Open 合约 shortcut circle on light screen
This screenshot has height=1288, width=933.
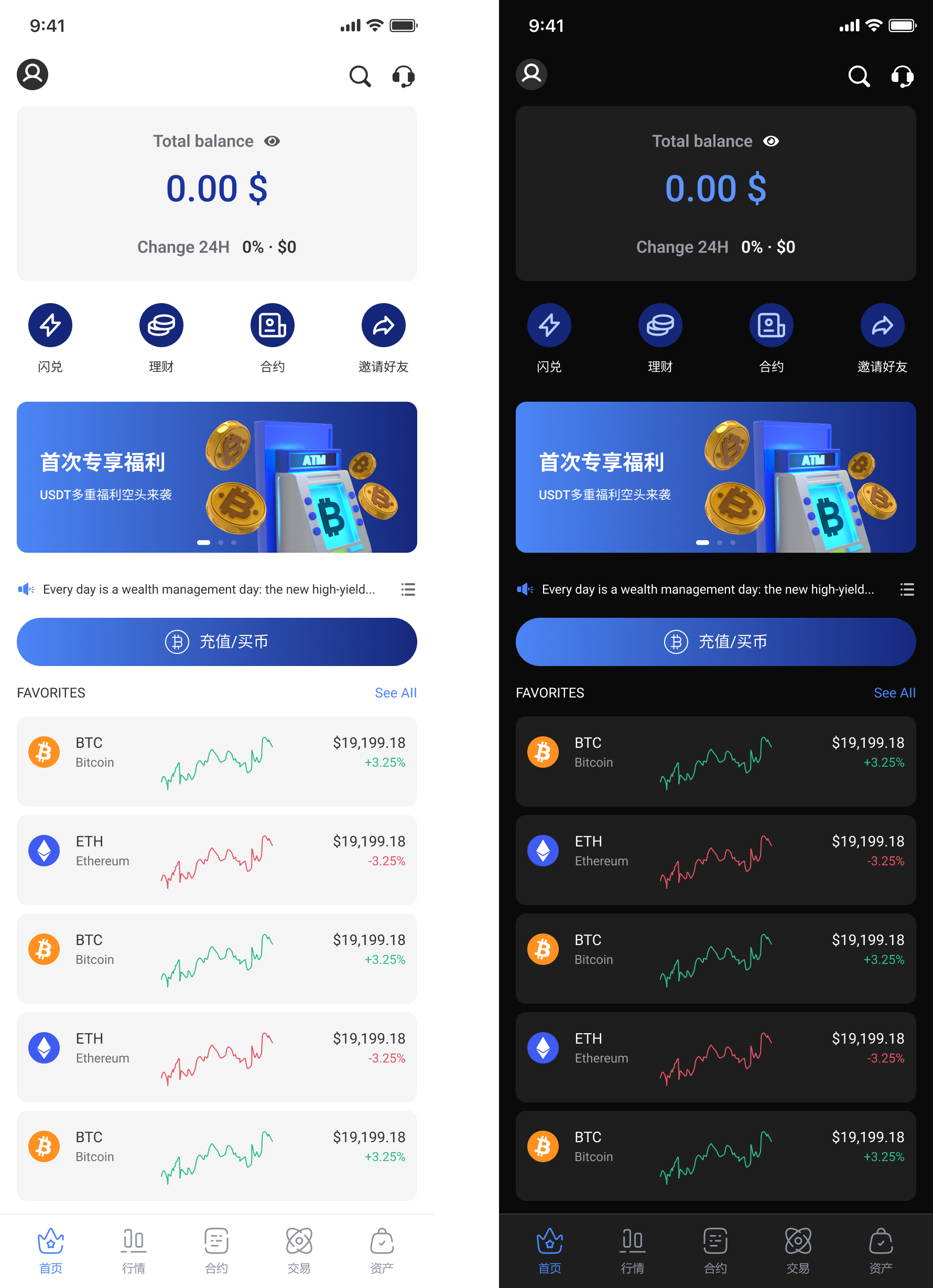[273, 325]
